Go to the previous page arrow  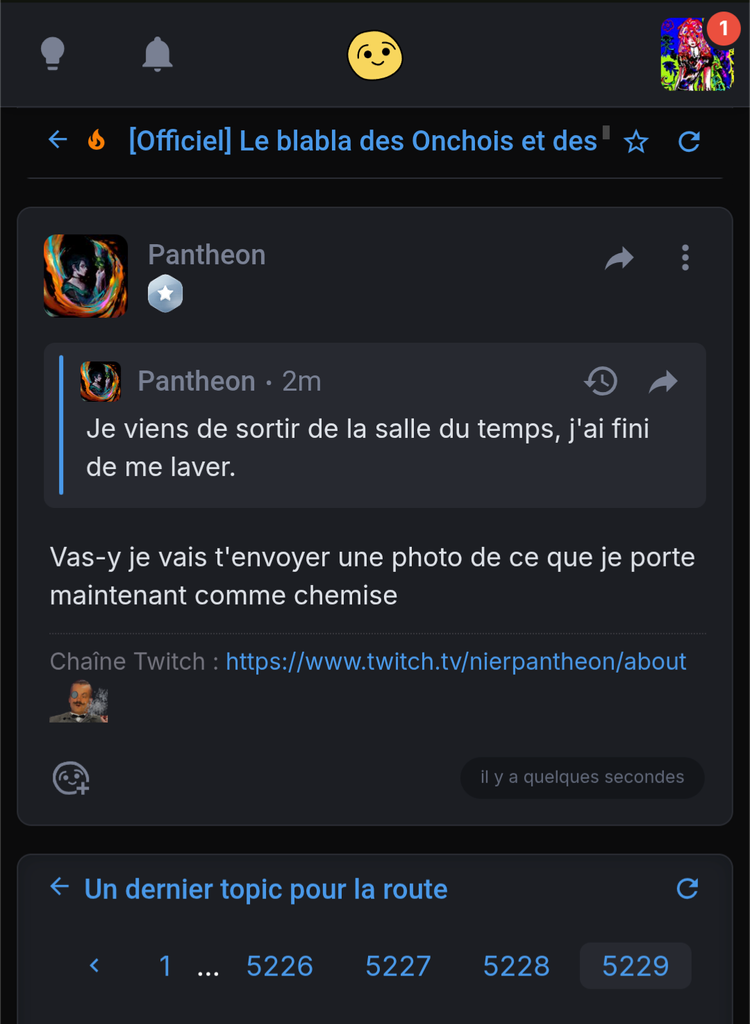tap(95, 966)
